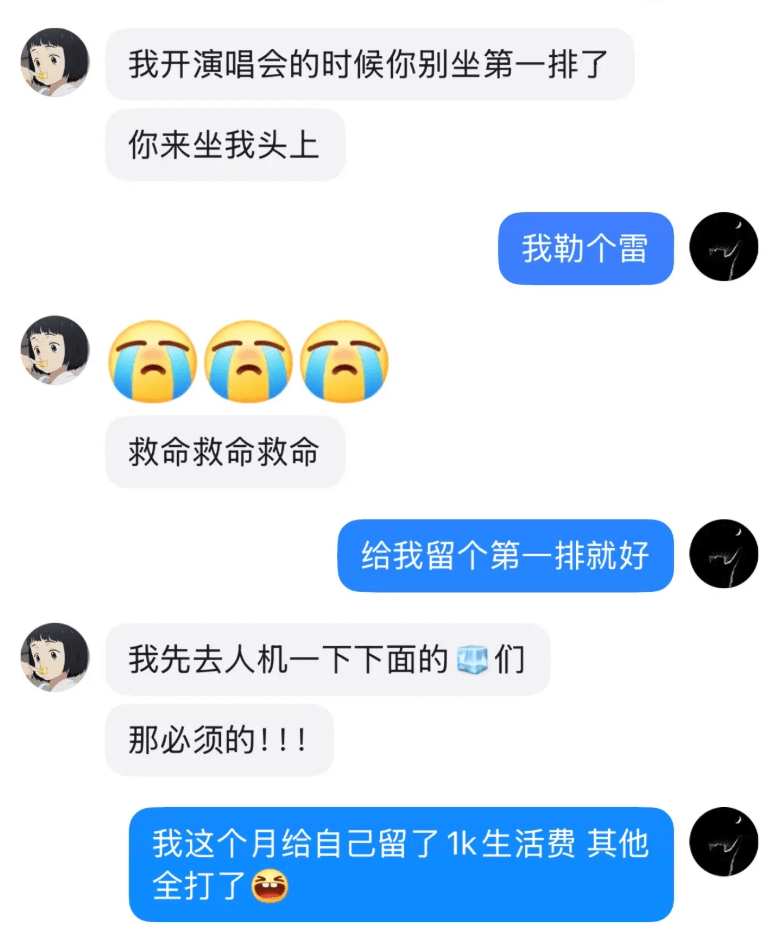Click the 你来坐我头上 message bubble
777x945 pixels.
[x=224, y=146]
